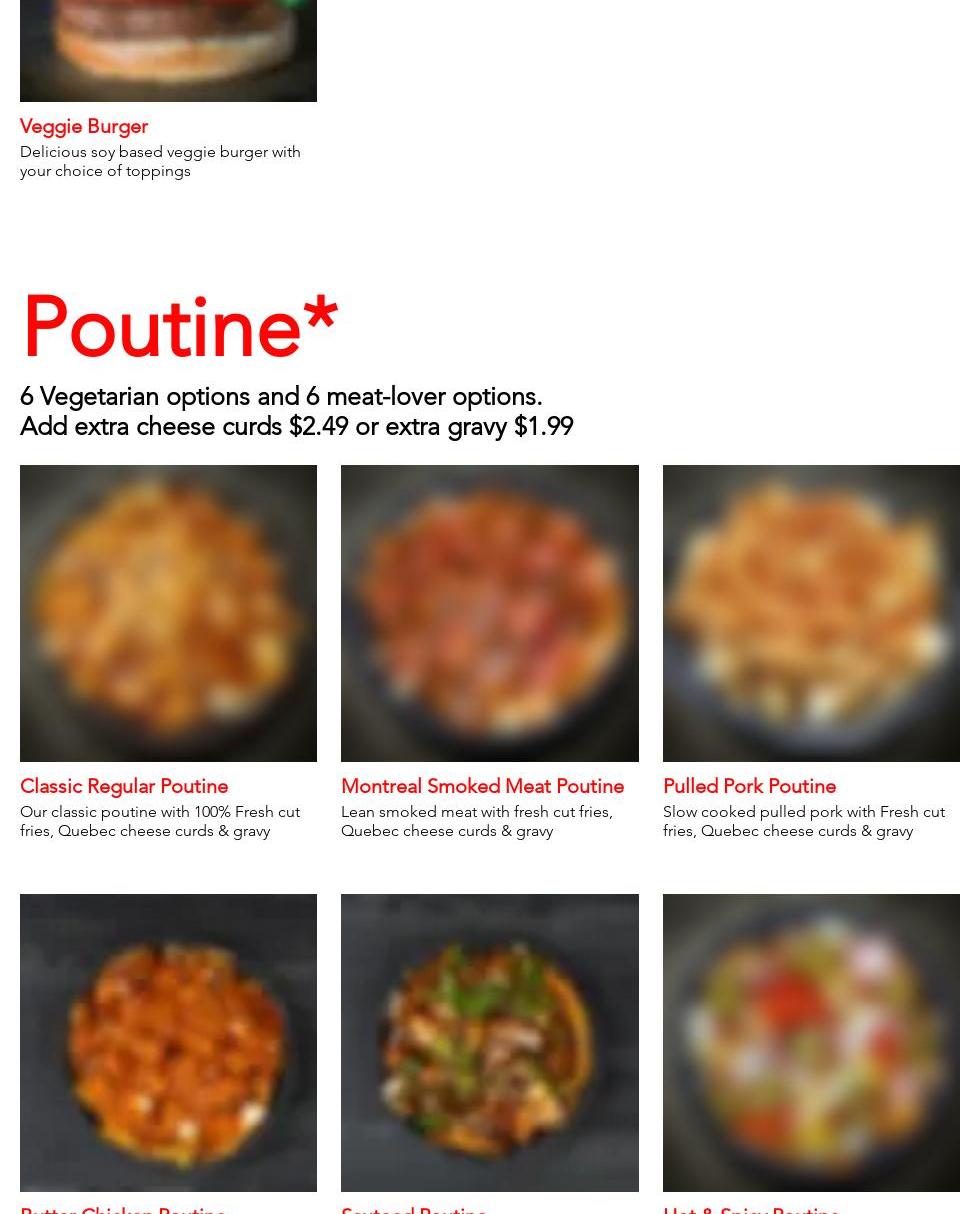View the Montreal Smoked Meat Poutine photo
The image size is (965, 1214).
(489, 613)
